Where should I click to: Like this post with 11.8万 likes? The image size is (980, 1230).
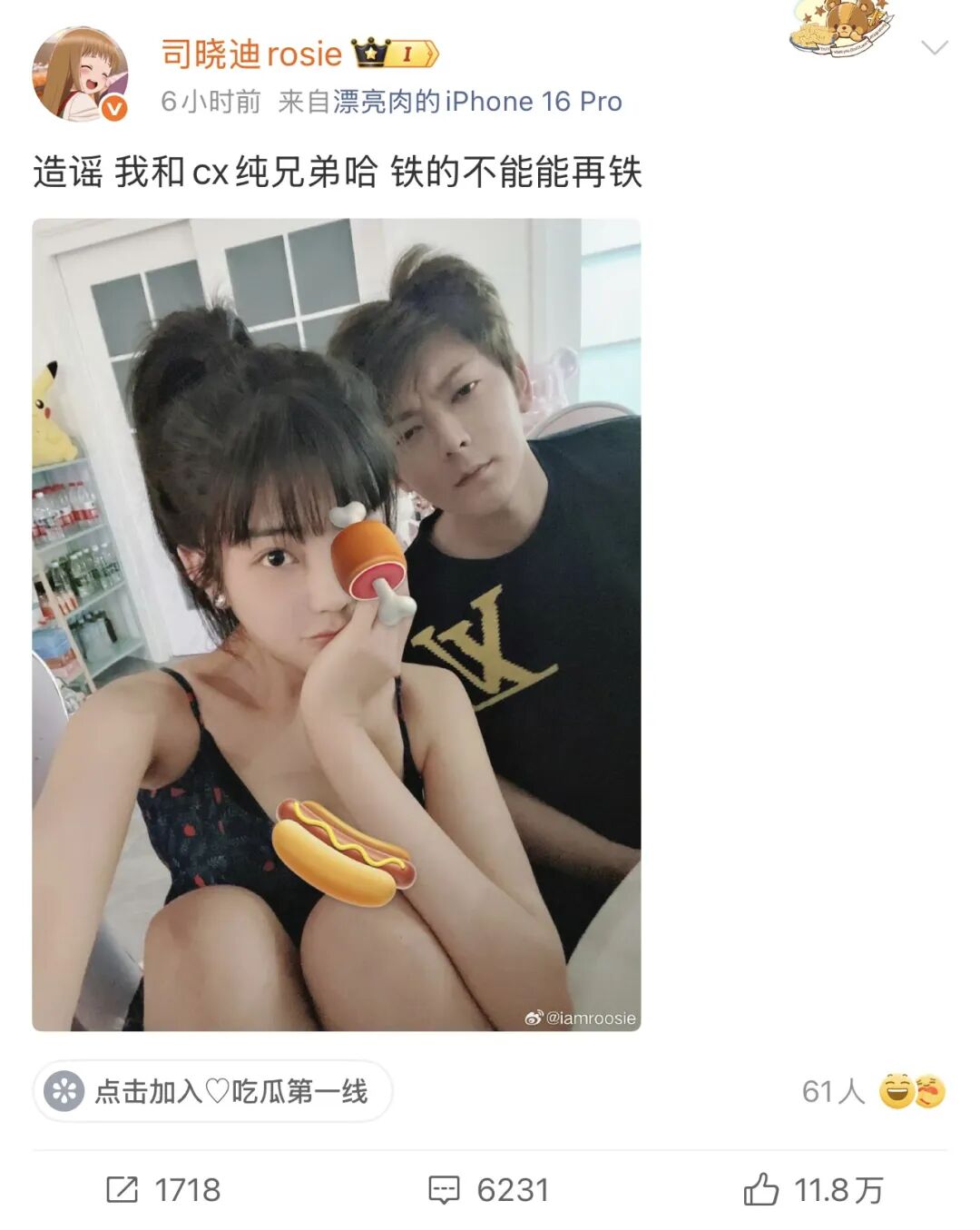pyautogui.click(x=813, y=1190)
